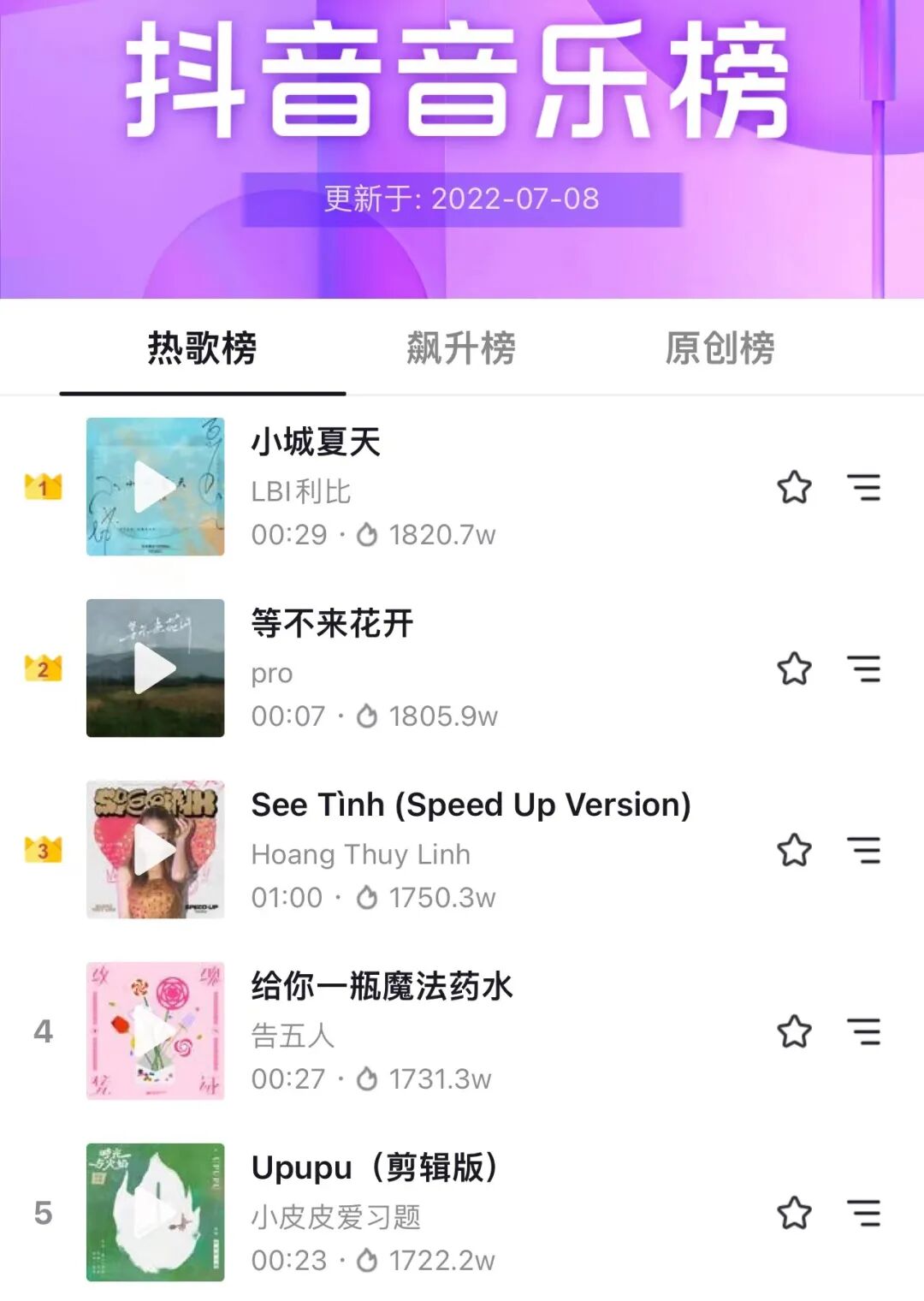Image resolution: width=924 pixels, height=1301 pixels.
Task: Switch to the 原创榜 tab
Action: [720, 348]
